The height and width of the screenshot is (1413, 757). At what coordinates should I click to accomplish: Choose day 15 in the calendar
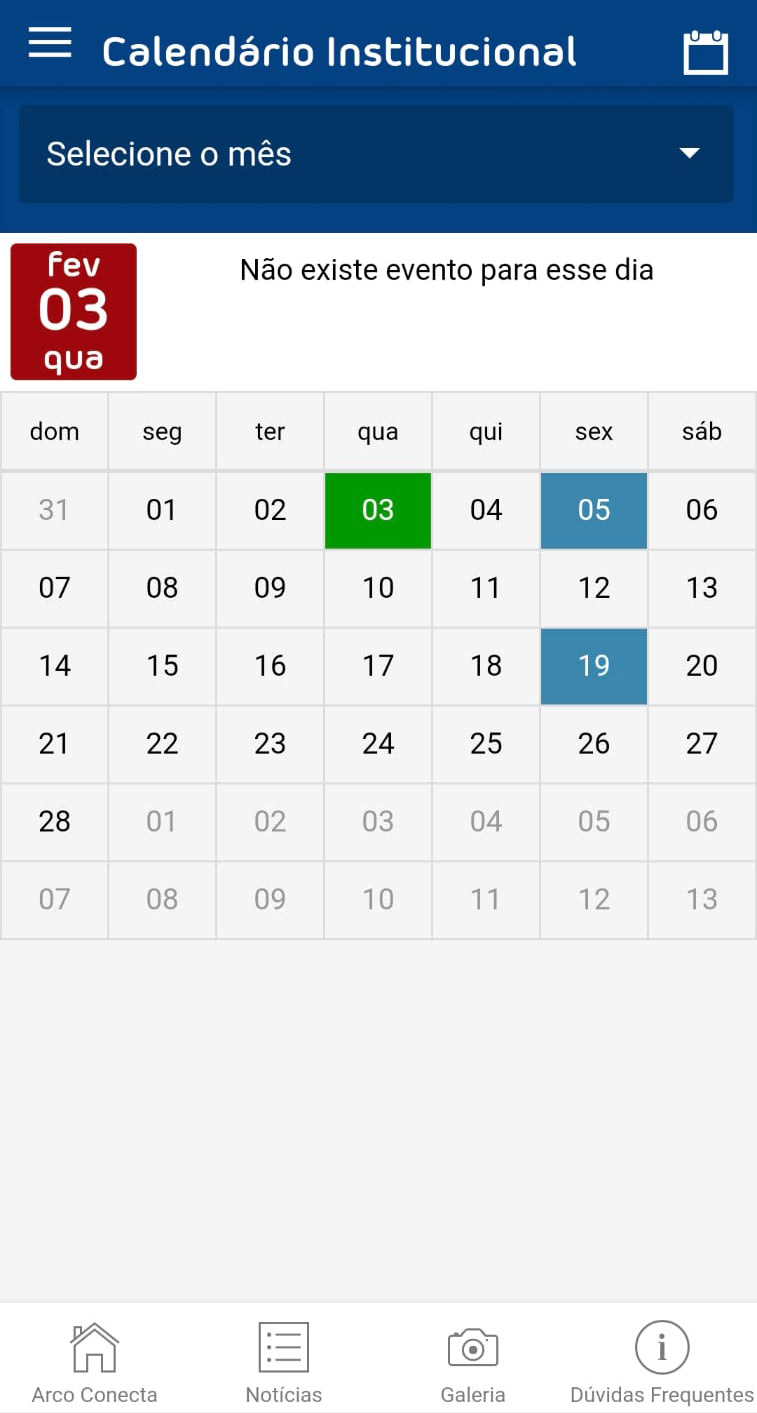(x=162, y=666)
